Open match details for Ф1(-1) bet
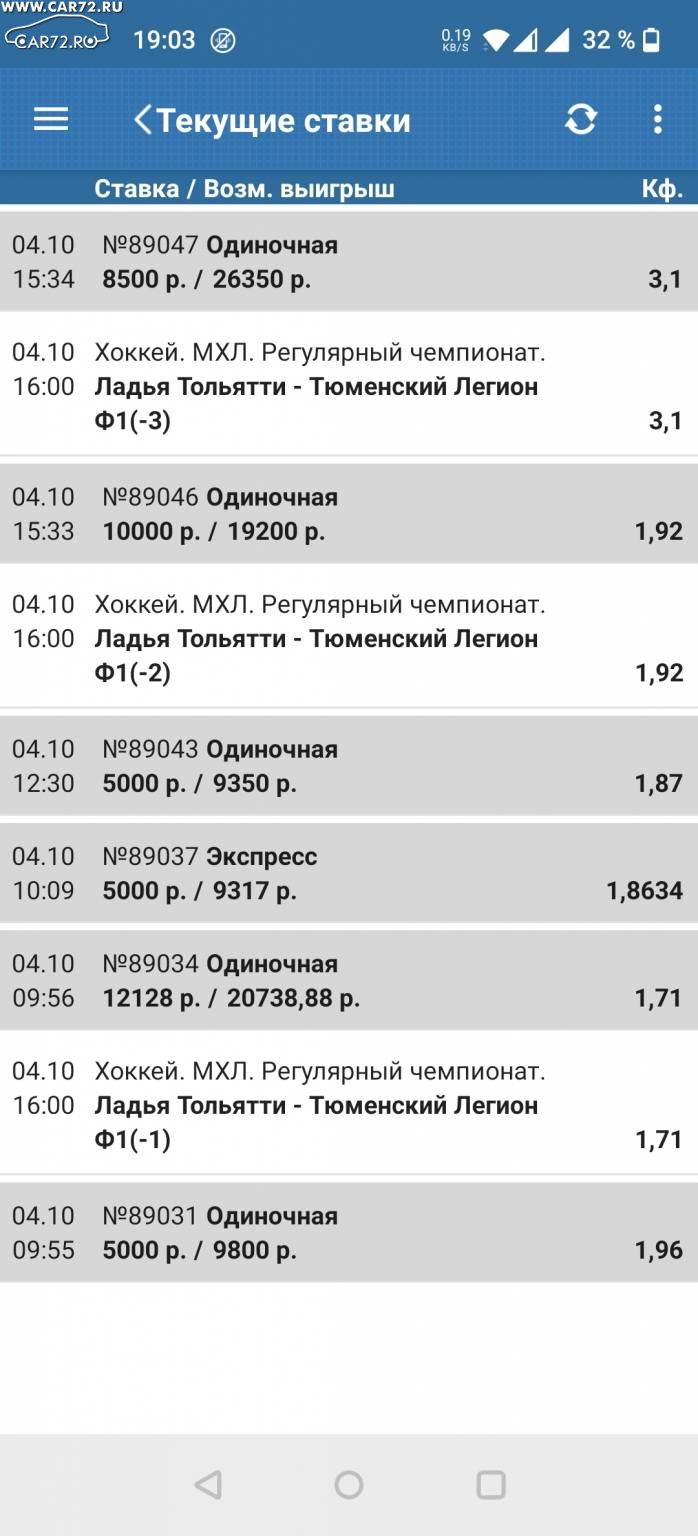The width and height of the screenshot is (698, 1536). click(x=349, y=1105)
